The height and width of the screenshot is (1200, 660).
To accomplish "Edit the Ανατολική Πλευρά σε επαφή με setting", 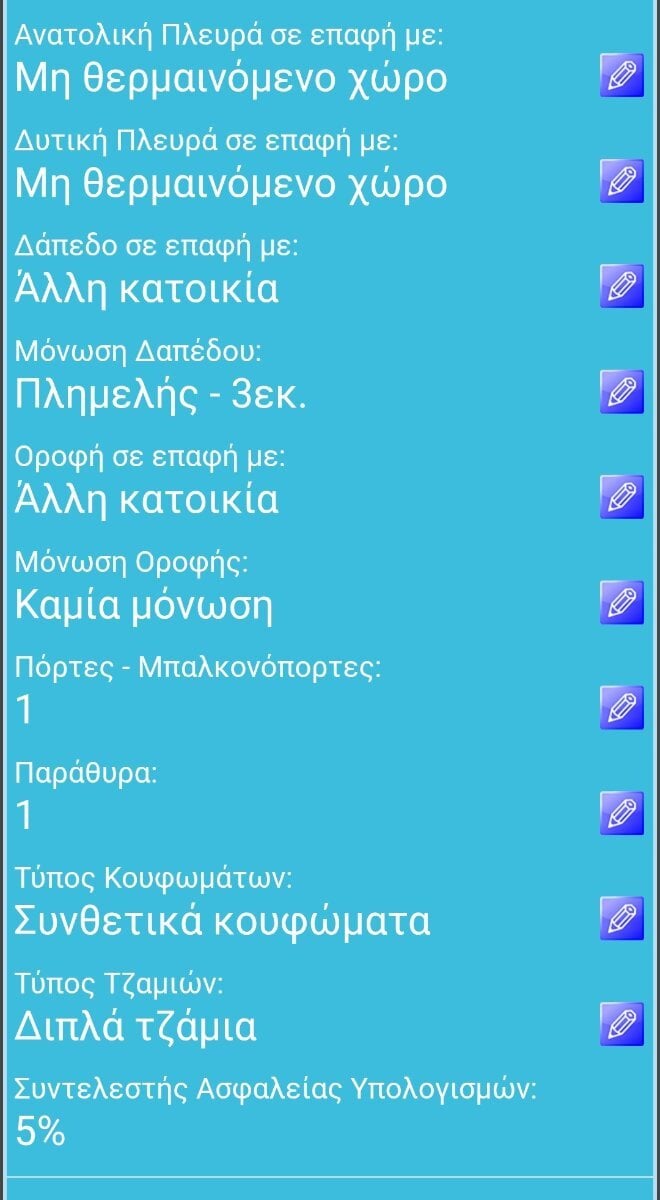I will (622, 75).
